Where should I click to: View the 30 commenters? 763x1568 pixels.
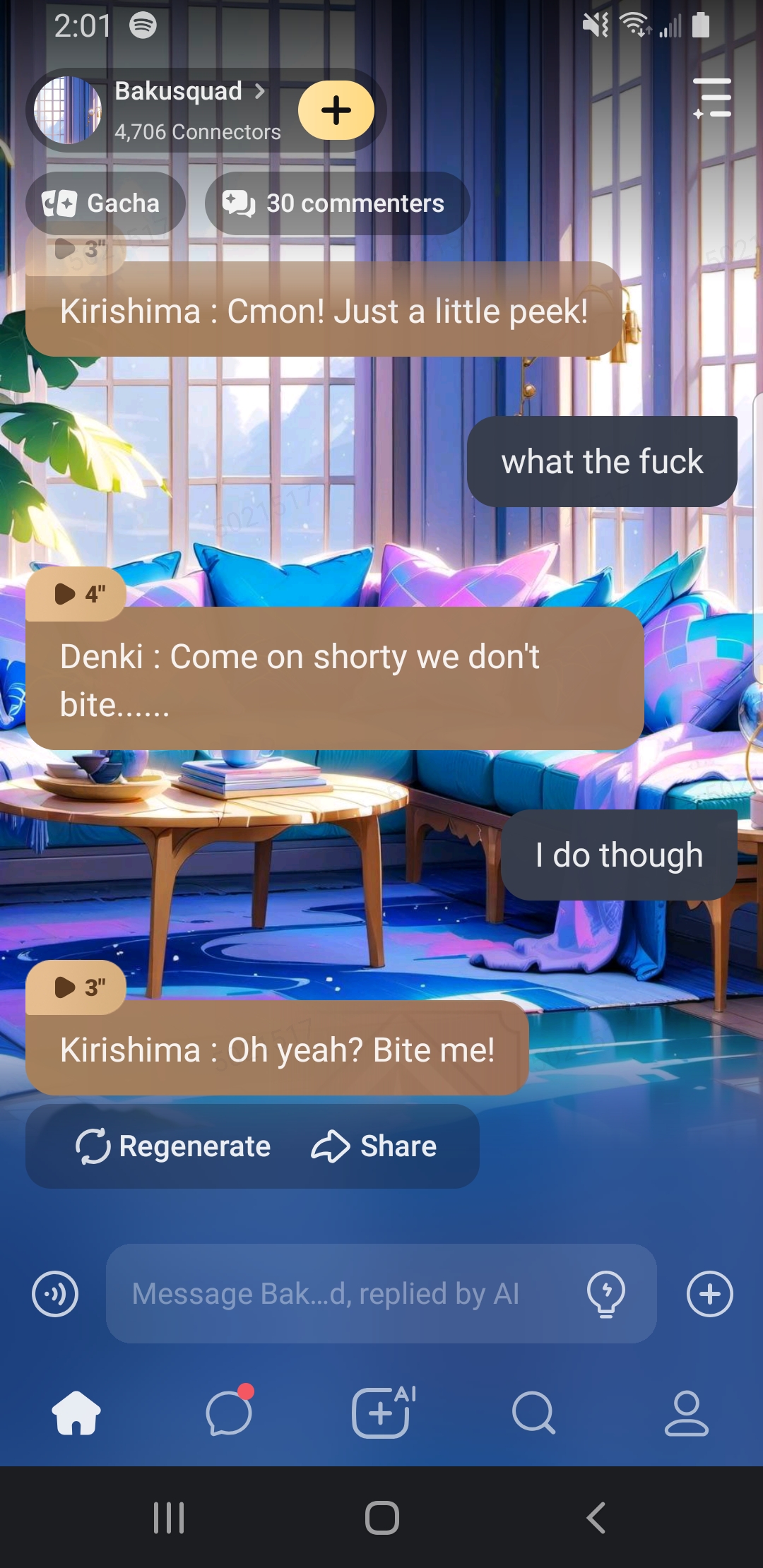click(337, 203)
